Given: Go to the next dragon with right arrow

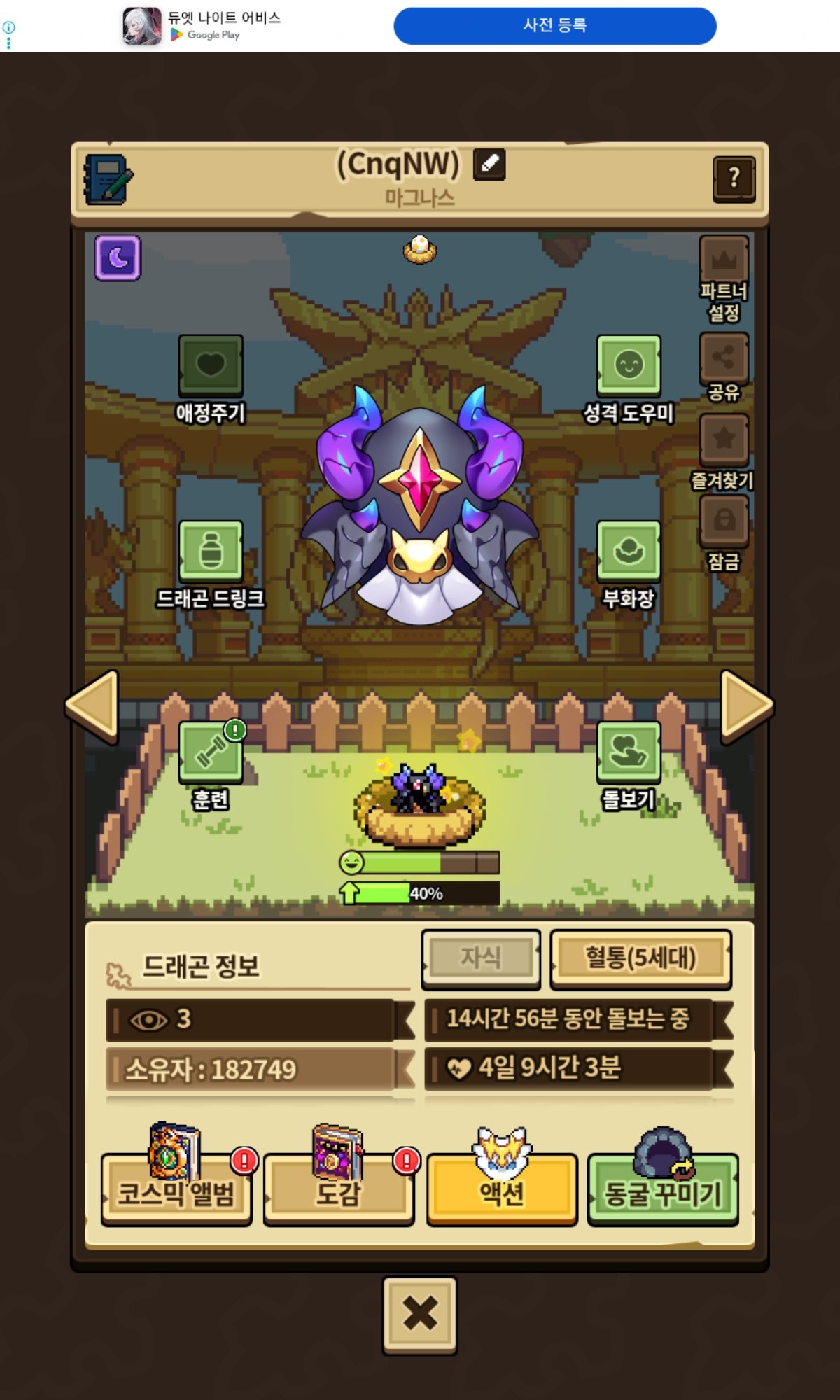Looking at the screenshot, I should 747,706.
